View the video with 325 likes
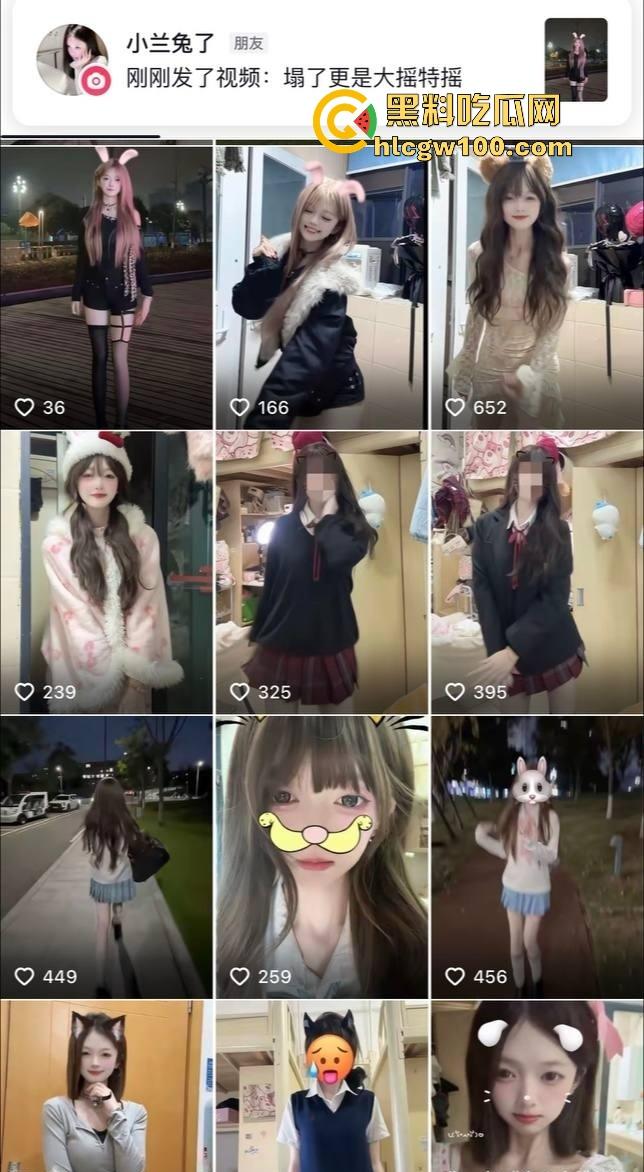 pos(320,570)
